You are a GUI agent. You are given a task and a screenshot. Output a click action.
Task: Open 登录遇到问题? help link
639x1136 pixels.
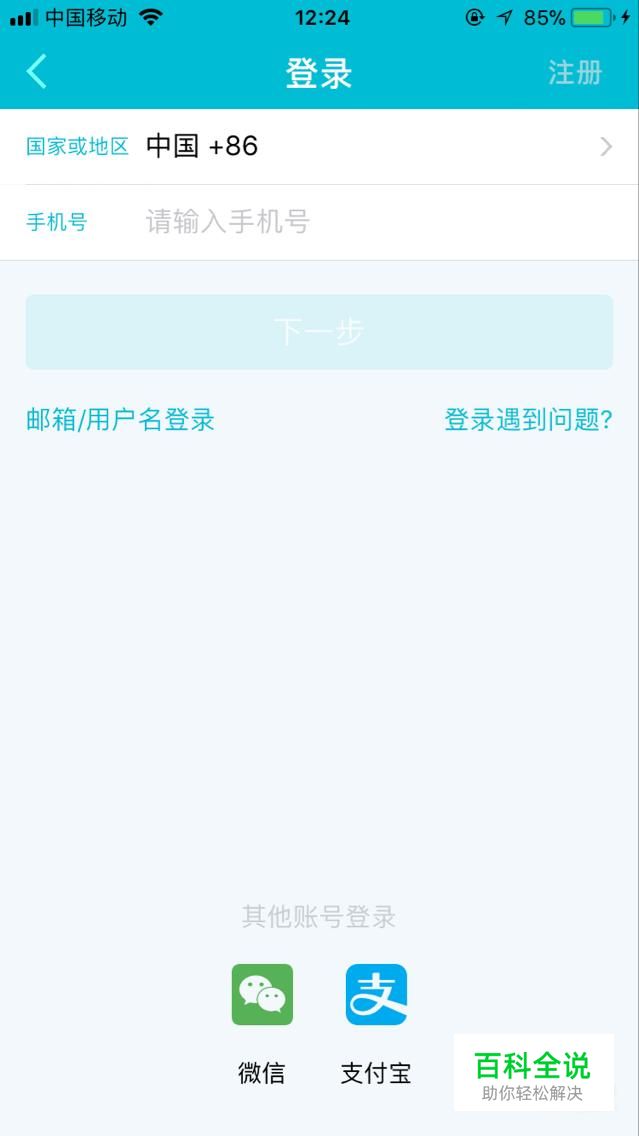(528, 419)
